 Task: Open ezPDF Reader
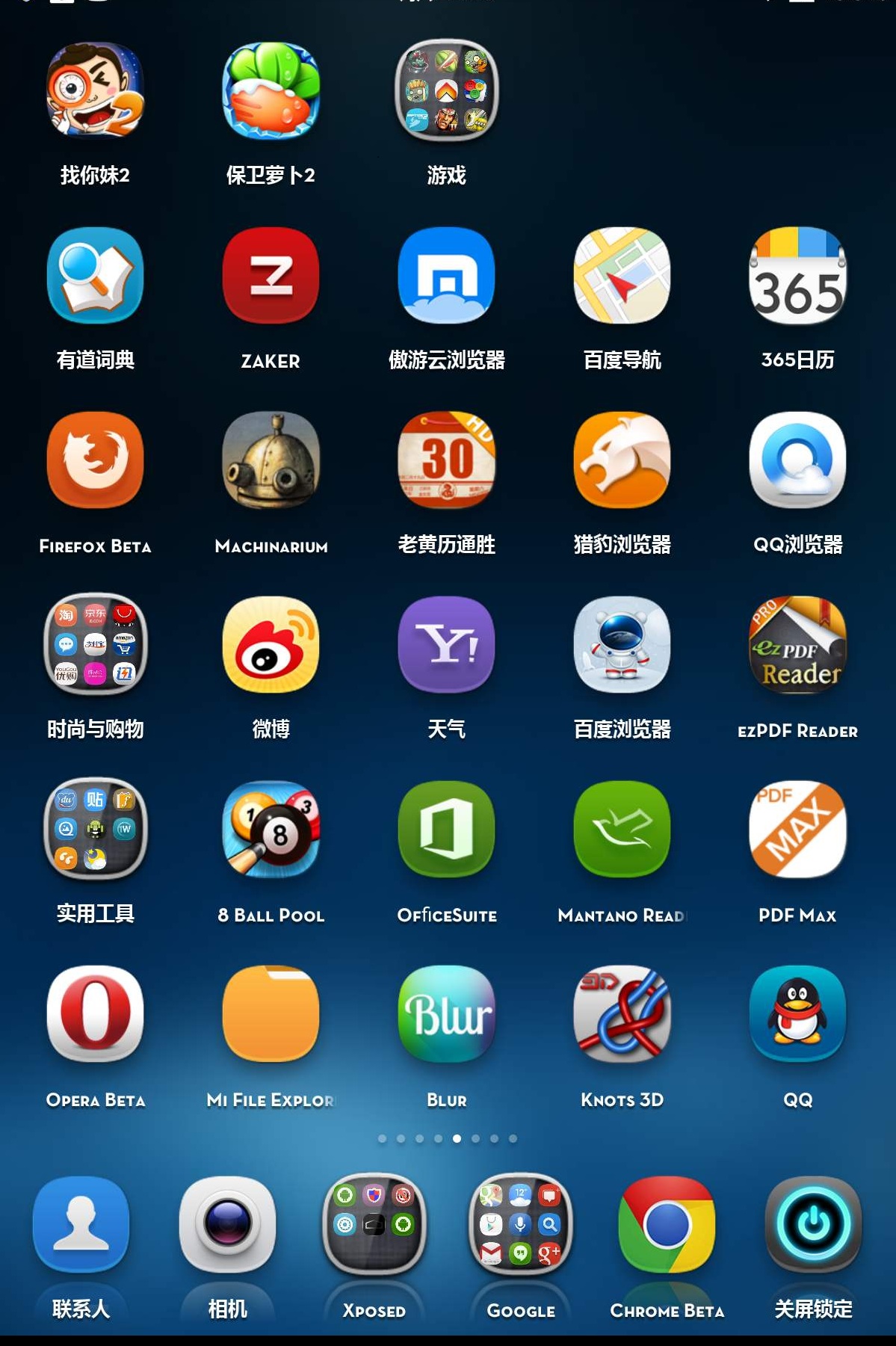point(797,644)
